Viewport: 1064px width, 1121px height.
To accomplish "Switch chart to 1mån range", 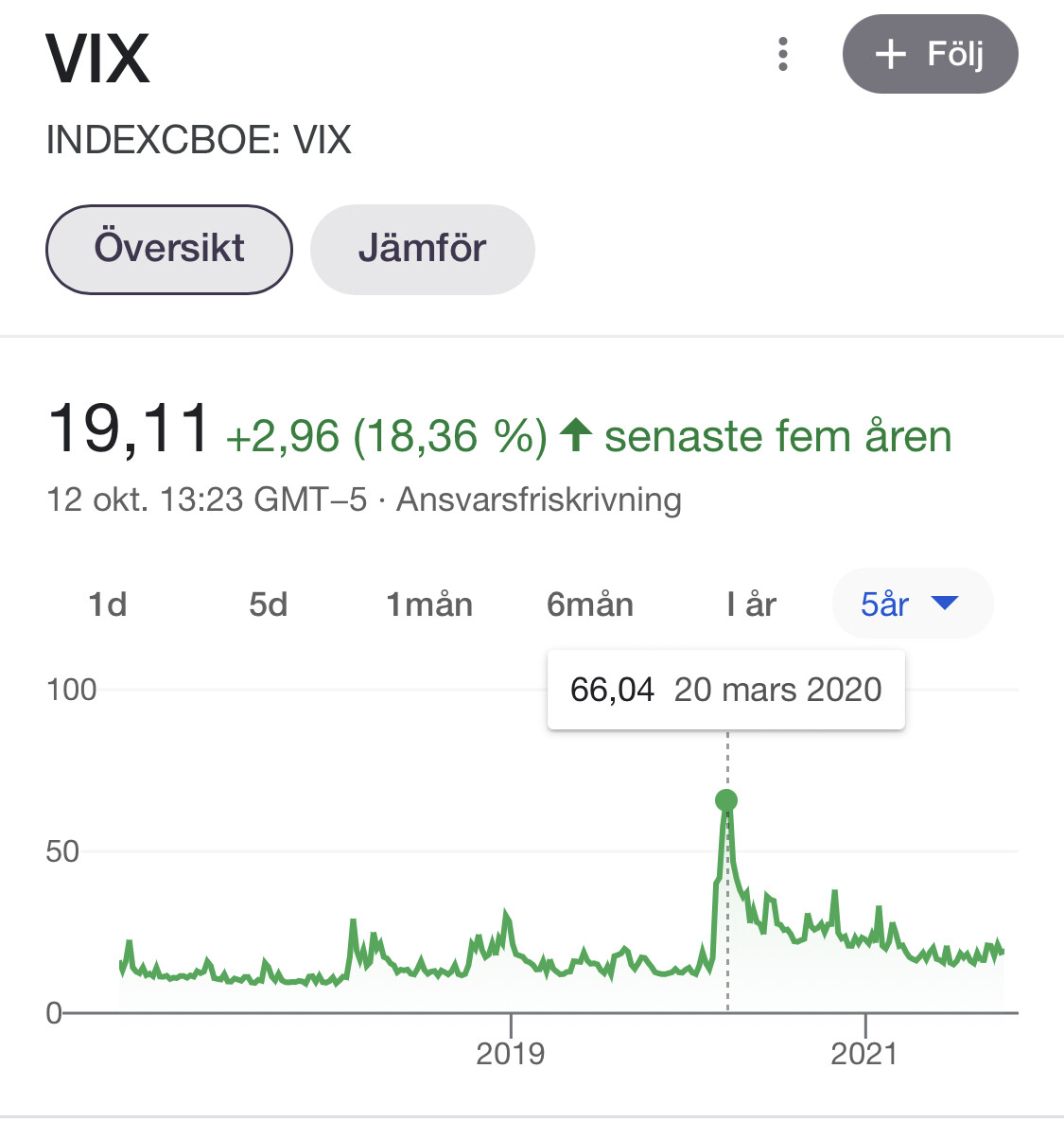I will click(x=429, y=604).
